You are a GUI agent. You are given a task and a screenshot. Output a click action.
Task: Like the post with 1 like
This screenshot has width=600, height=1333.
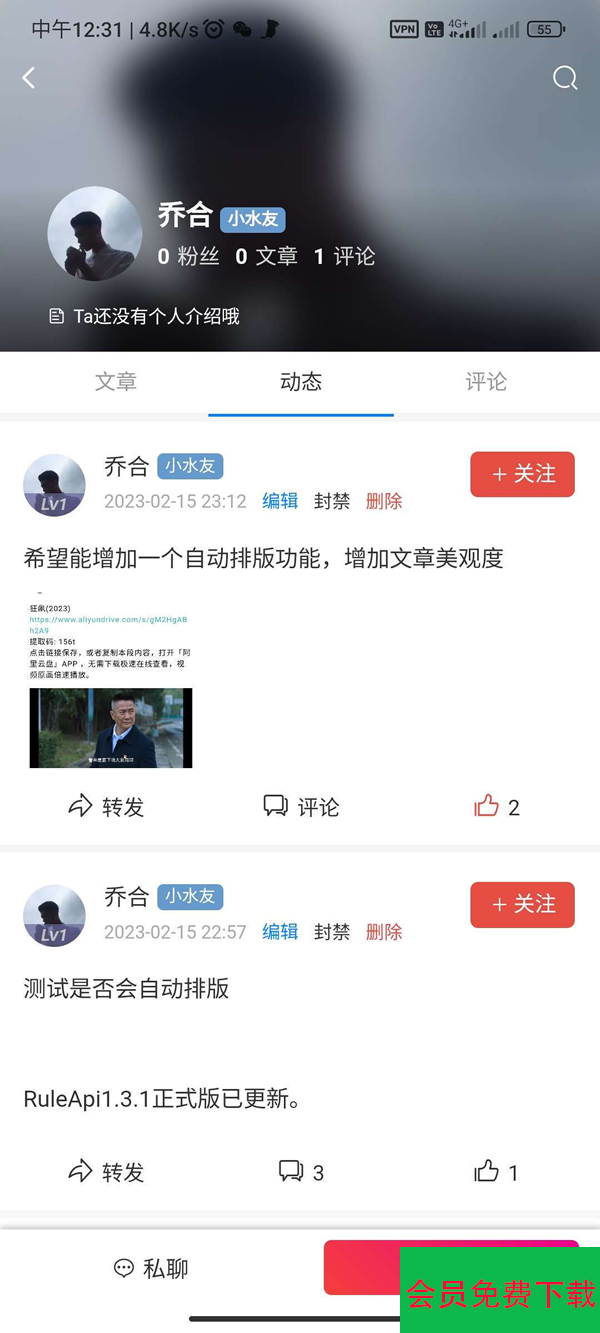(496, 1172)
